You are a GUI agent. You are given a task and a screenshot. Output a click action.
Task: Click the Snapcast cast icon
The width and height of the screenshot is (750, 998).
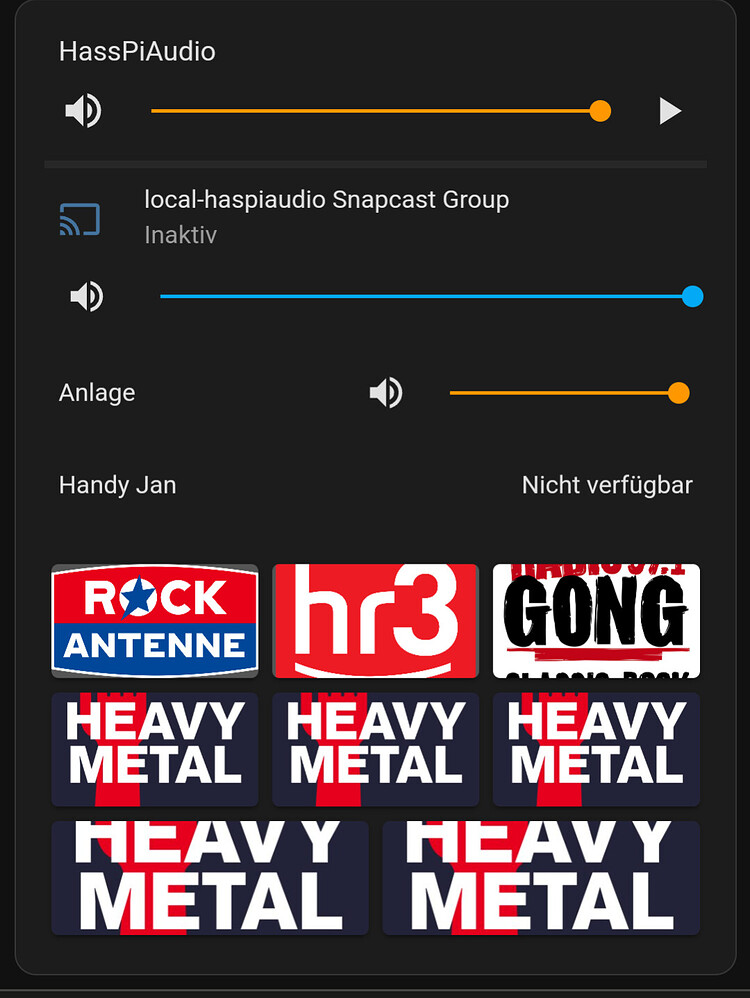[81, 219]
